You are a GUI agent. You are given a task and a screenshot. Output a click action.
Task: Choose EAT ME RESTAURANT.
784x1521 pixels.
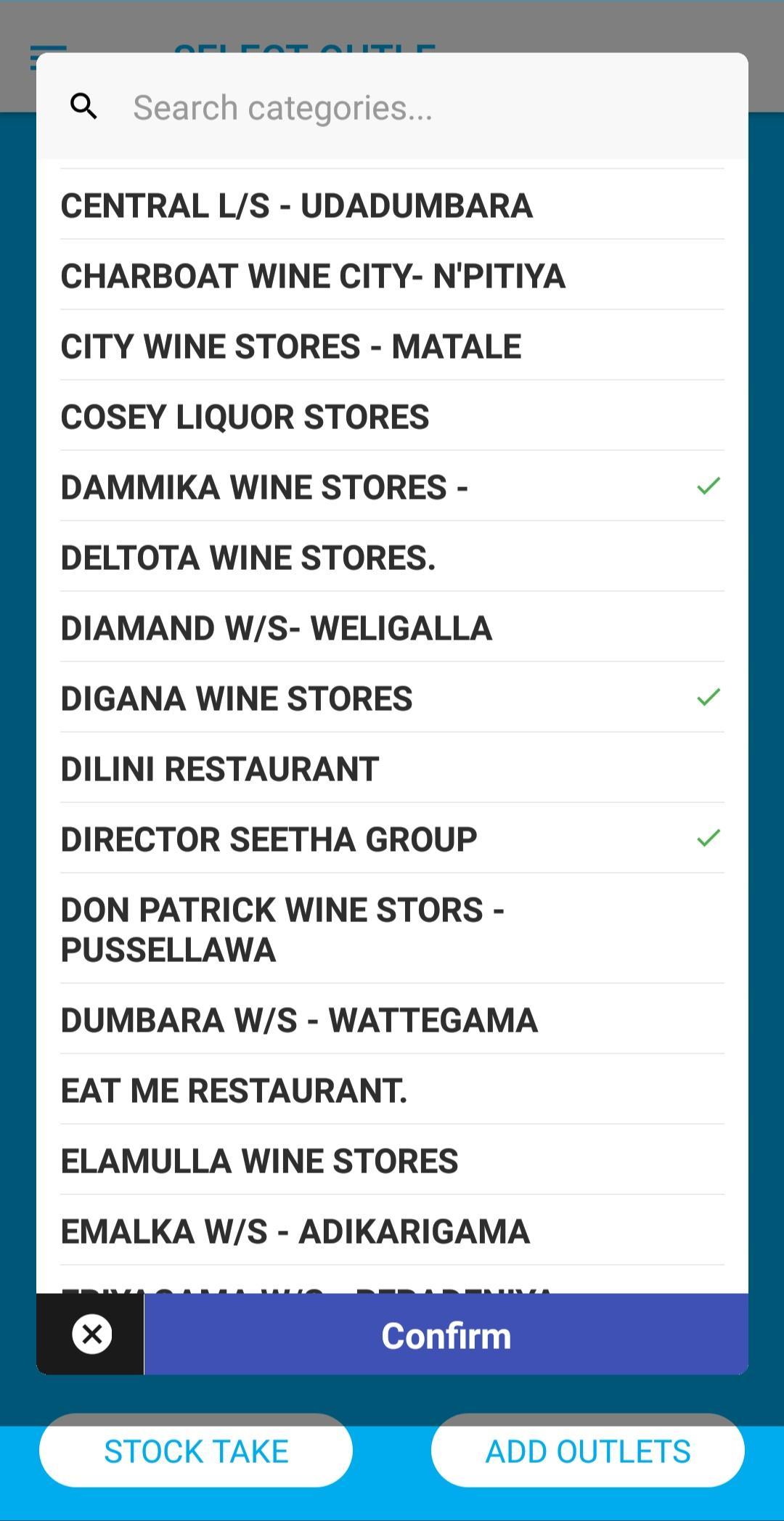coord(392,1090)
